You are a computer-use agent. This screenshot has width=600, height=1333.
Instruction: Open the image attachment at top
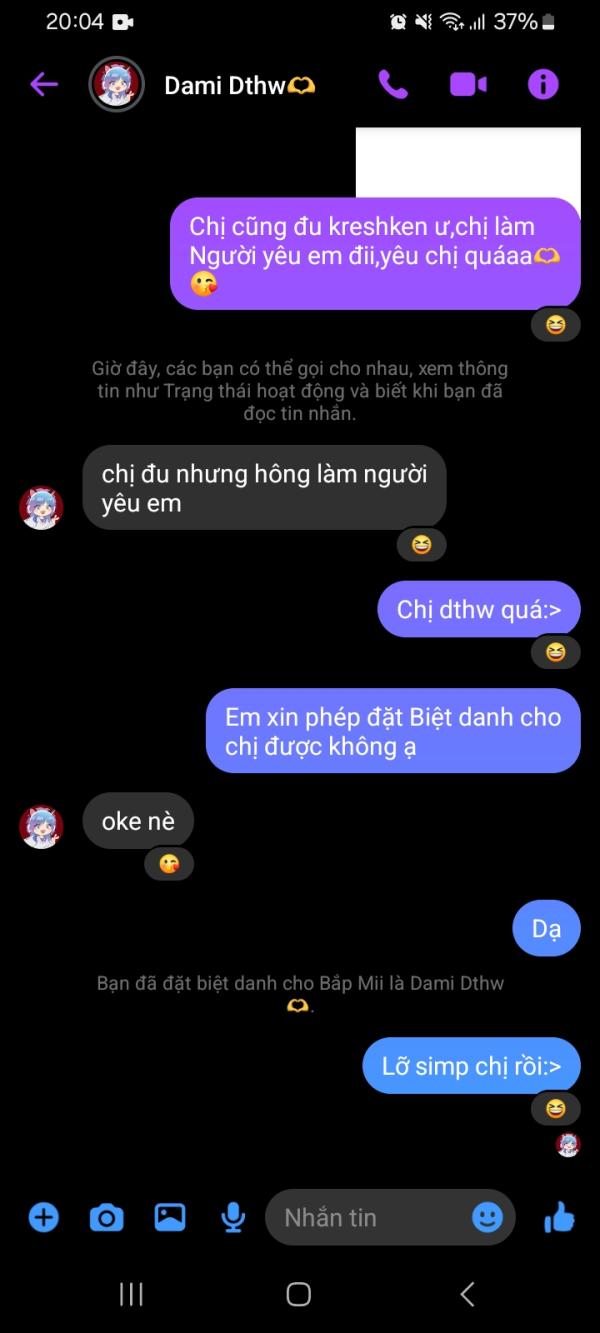pyautogui.click(x=467, y=160)
